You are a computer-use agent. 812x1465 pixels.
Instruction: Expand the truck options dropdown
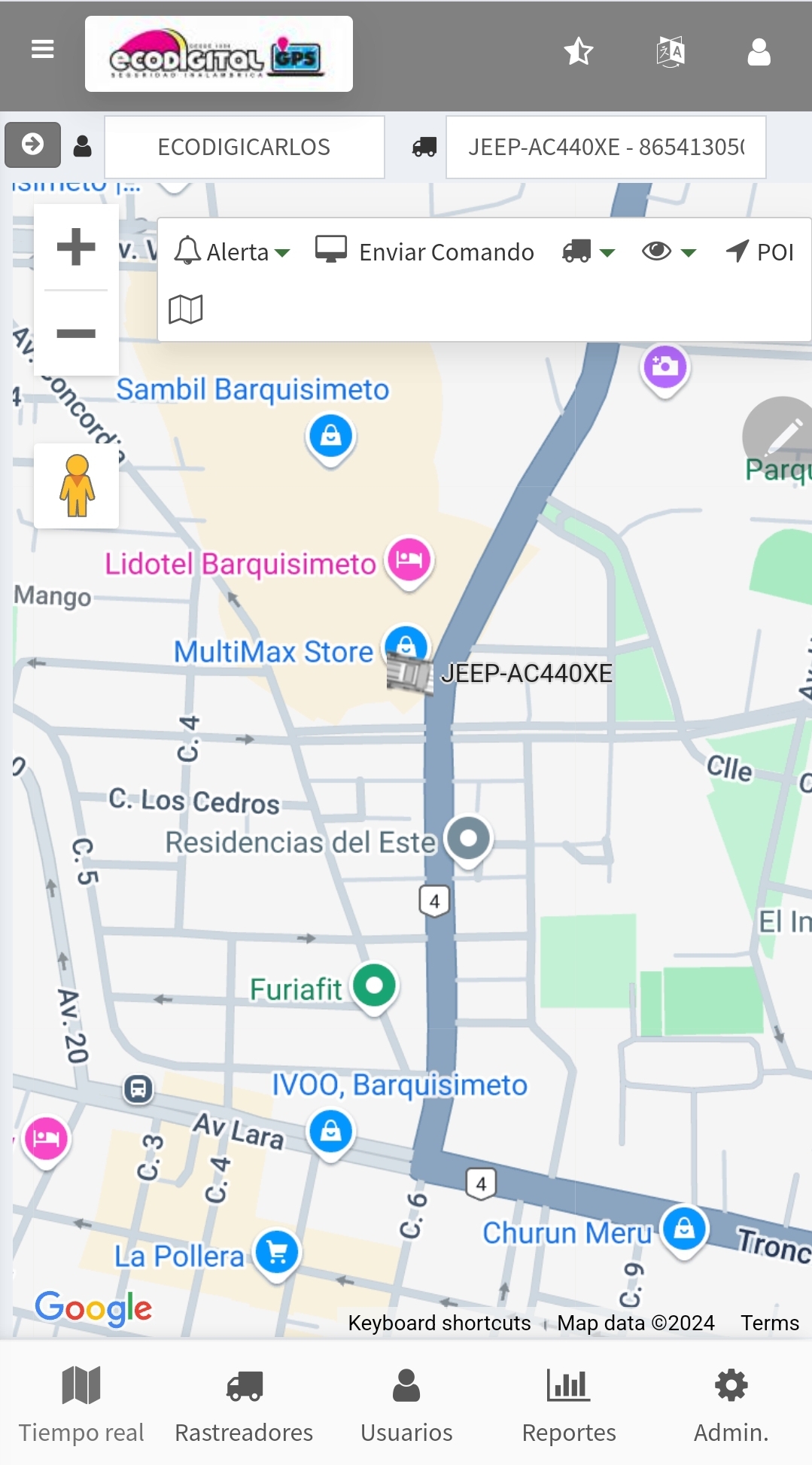click(588, 252)
